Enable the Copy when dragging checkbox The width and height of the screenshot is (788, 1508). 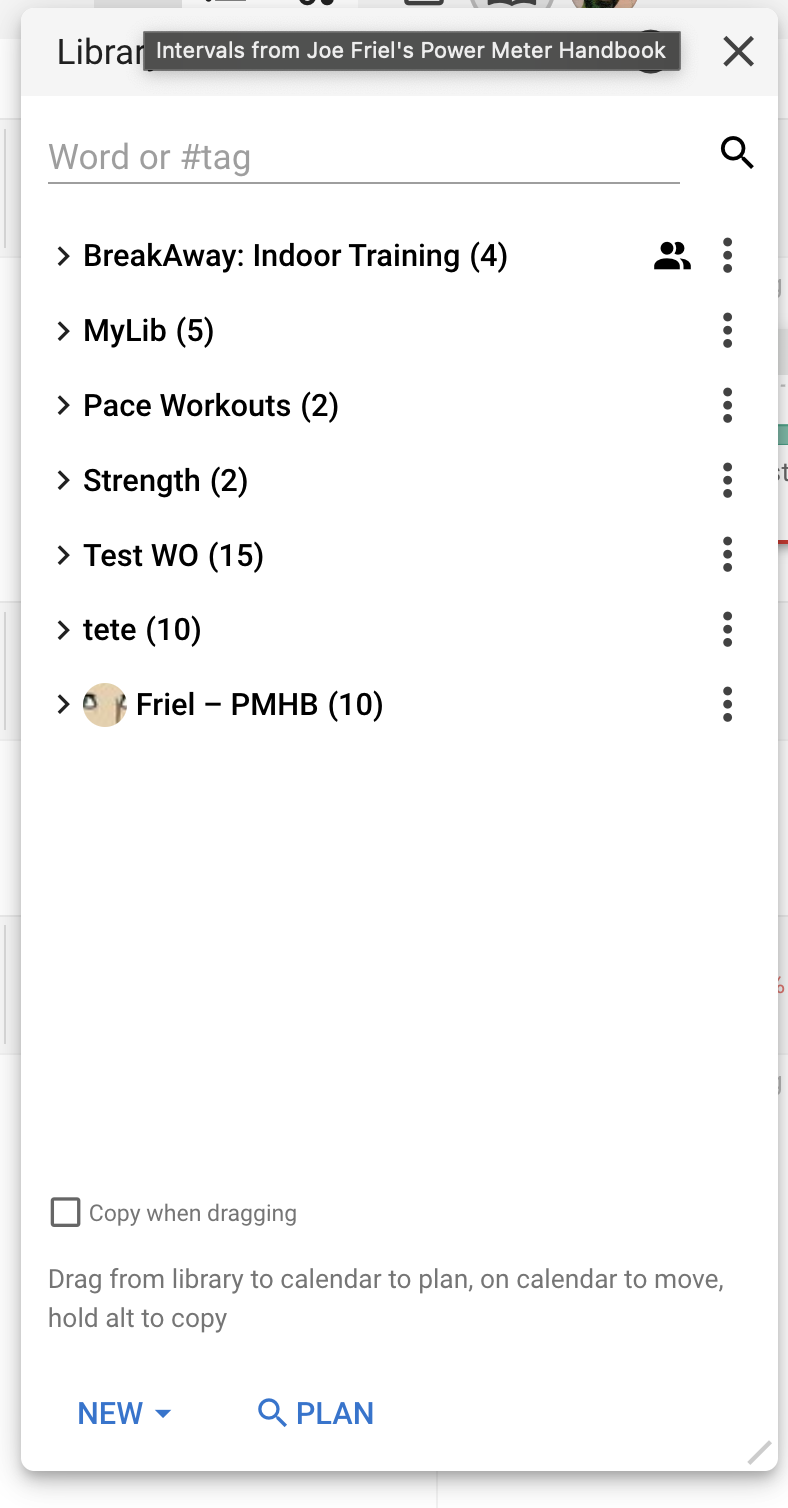point(65,1213)
